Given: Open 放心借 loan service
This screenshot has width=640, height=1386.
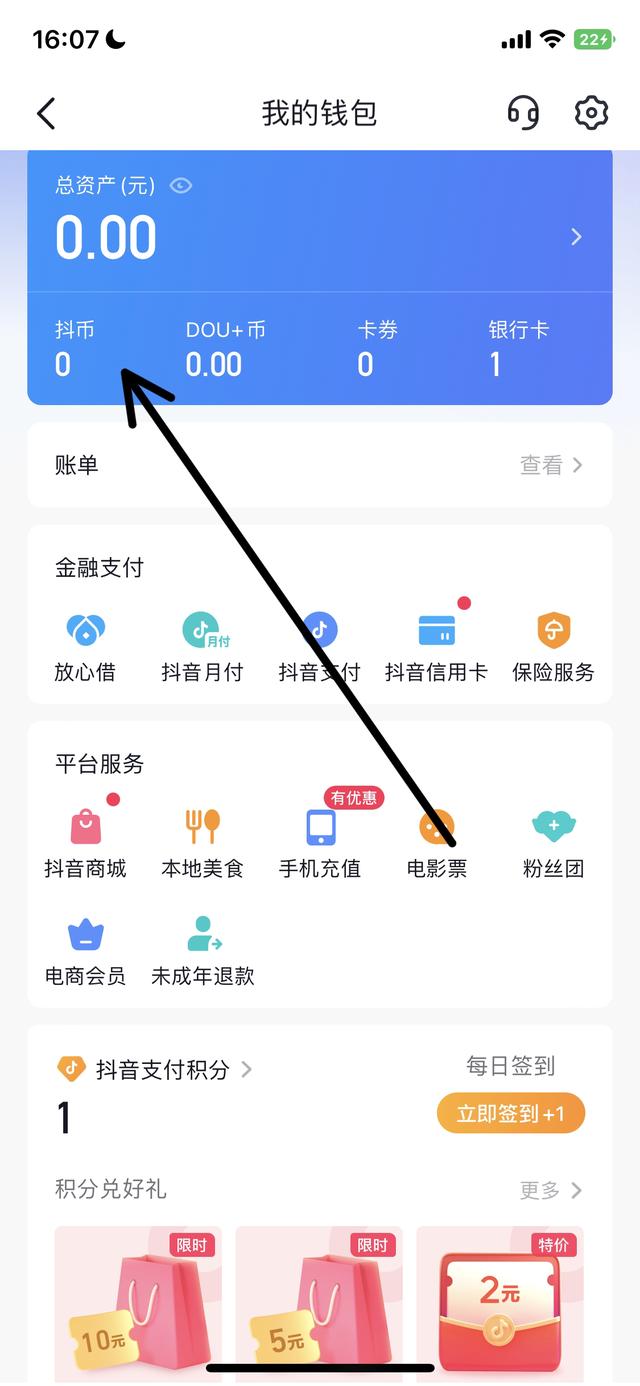Looking at the screenshot, I should (x=85, y=648).
